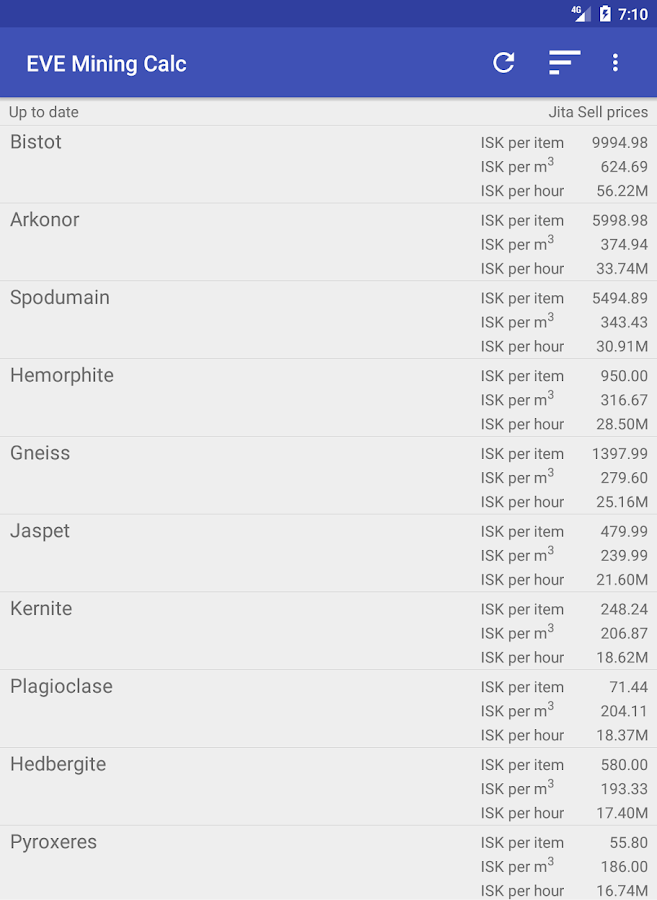The image size is (657, 900).
Task: Tap the Hemorphite row
Action: click(328, 399)
